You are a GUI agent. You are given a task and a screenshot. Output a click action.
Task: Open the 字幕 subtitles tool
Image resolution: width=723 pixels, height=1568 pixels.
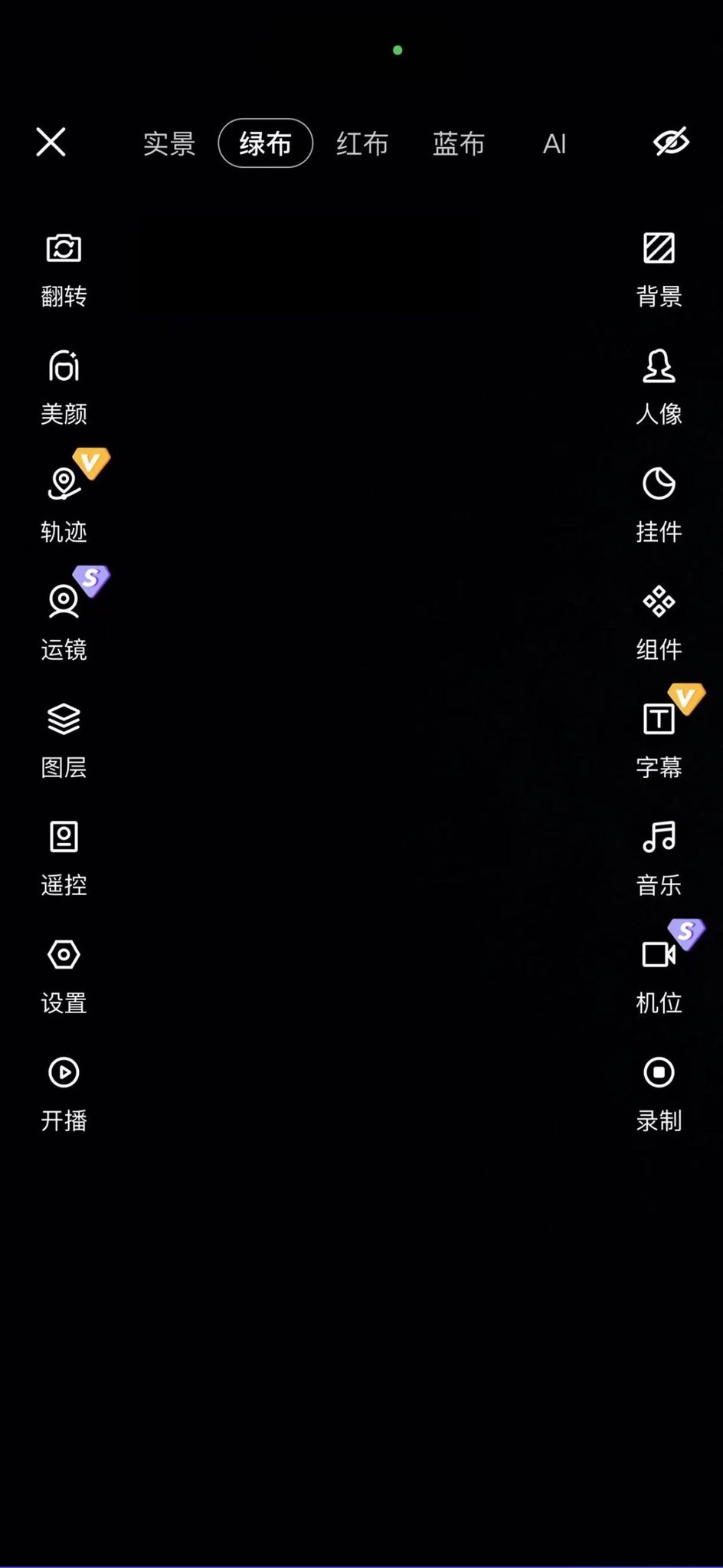[x=659, y=739]
